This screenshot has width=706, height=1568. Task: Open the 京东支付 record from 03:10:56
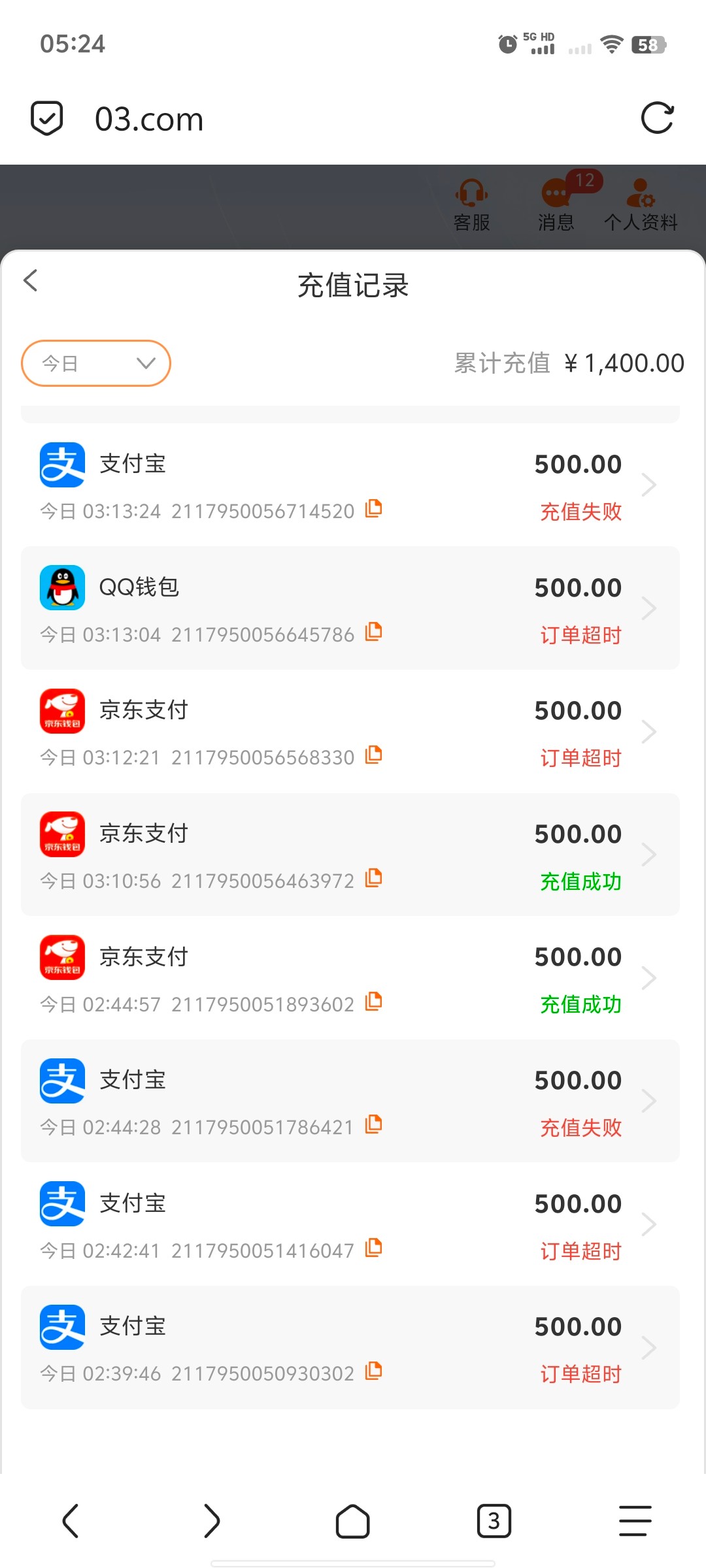[350, 855]
